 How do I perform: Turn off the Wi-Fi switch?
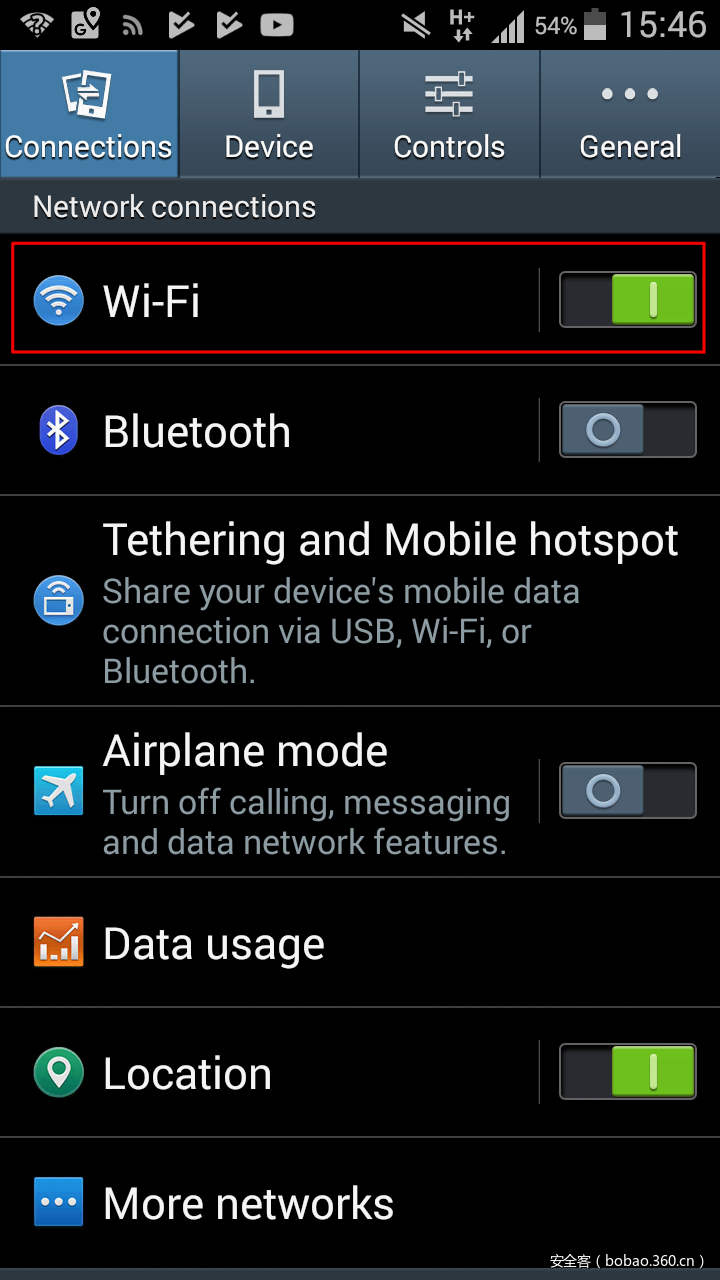627,300
